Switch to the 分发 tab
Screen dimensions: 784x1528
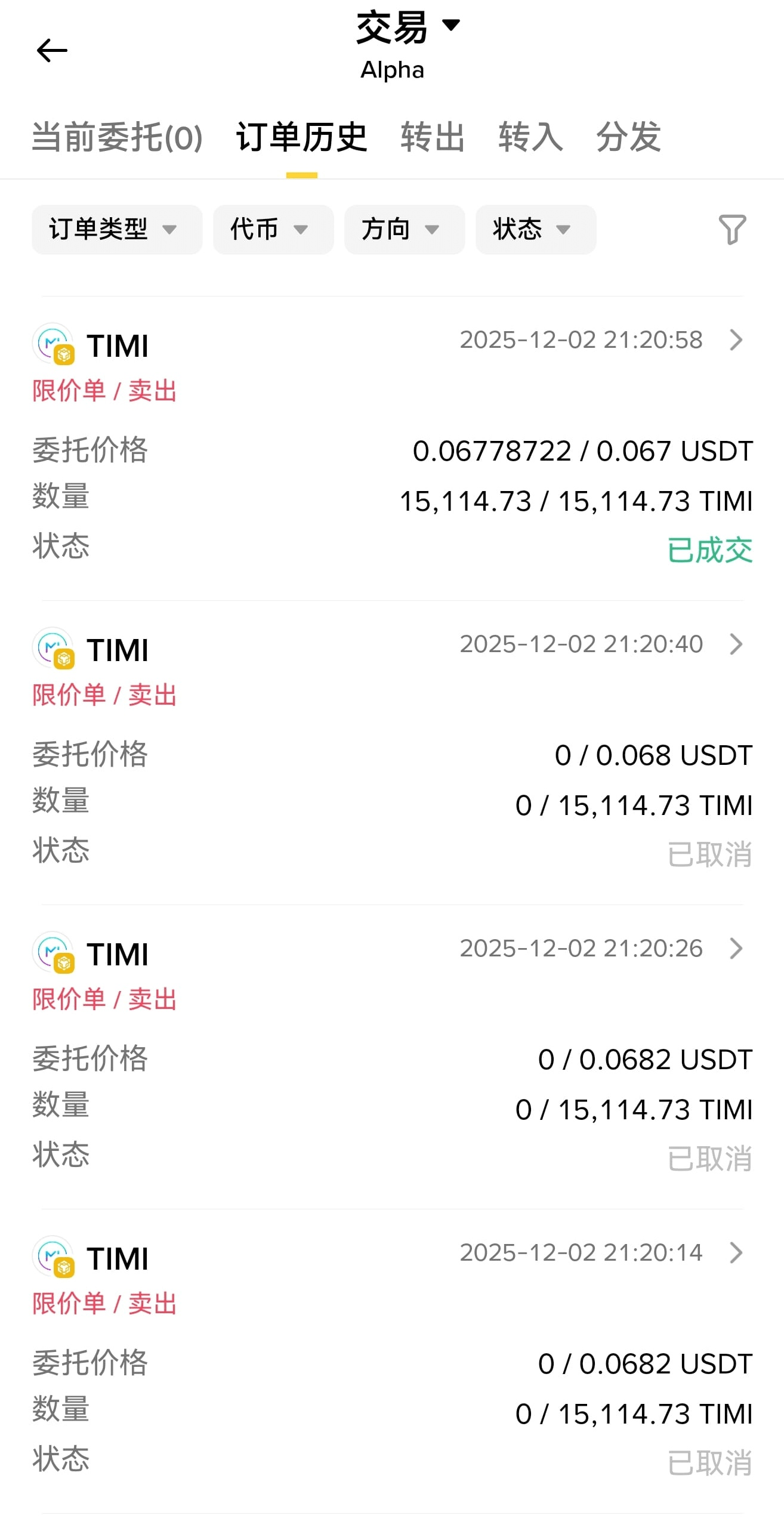[x=628, y=137]
